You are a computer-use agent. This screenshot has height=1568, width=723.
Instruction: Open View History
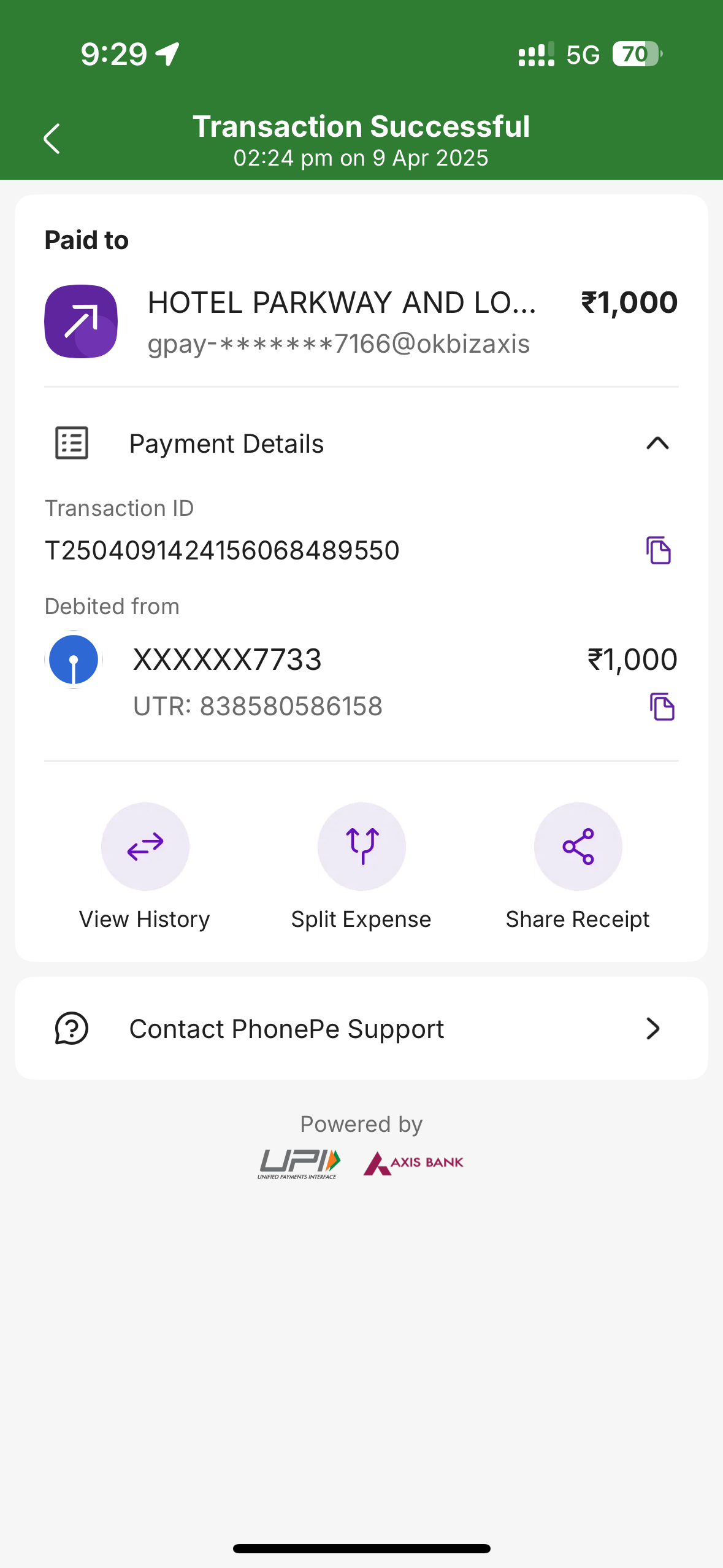tap(145, 867)
